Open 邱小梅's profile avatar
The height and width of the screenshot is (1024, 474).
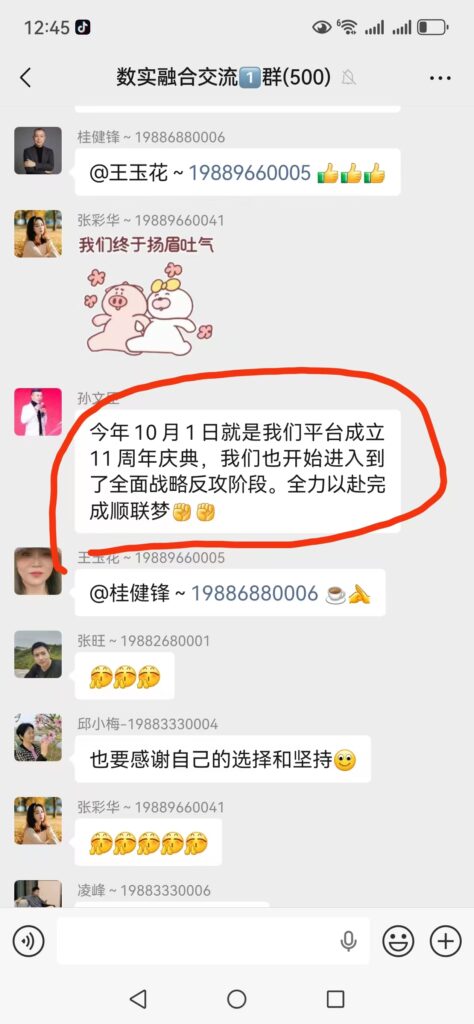pyautogui.click(x=38, y=737)
